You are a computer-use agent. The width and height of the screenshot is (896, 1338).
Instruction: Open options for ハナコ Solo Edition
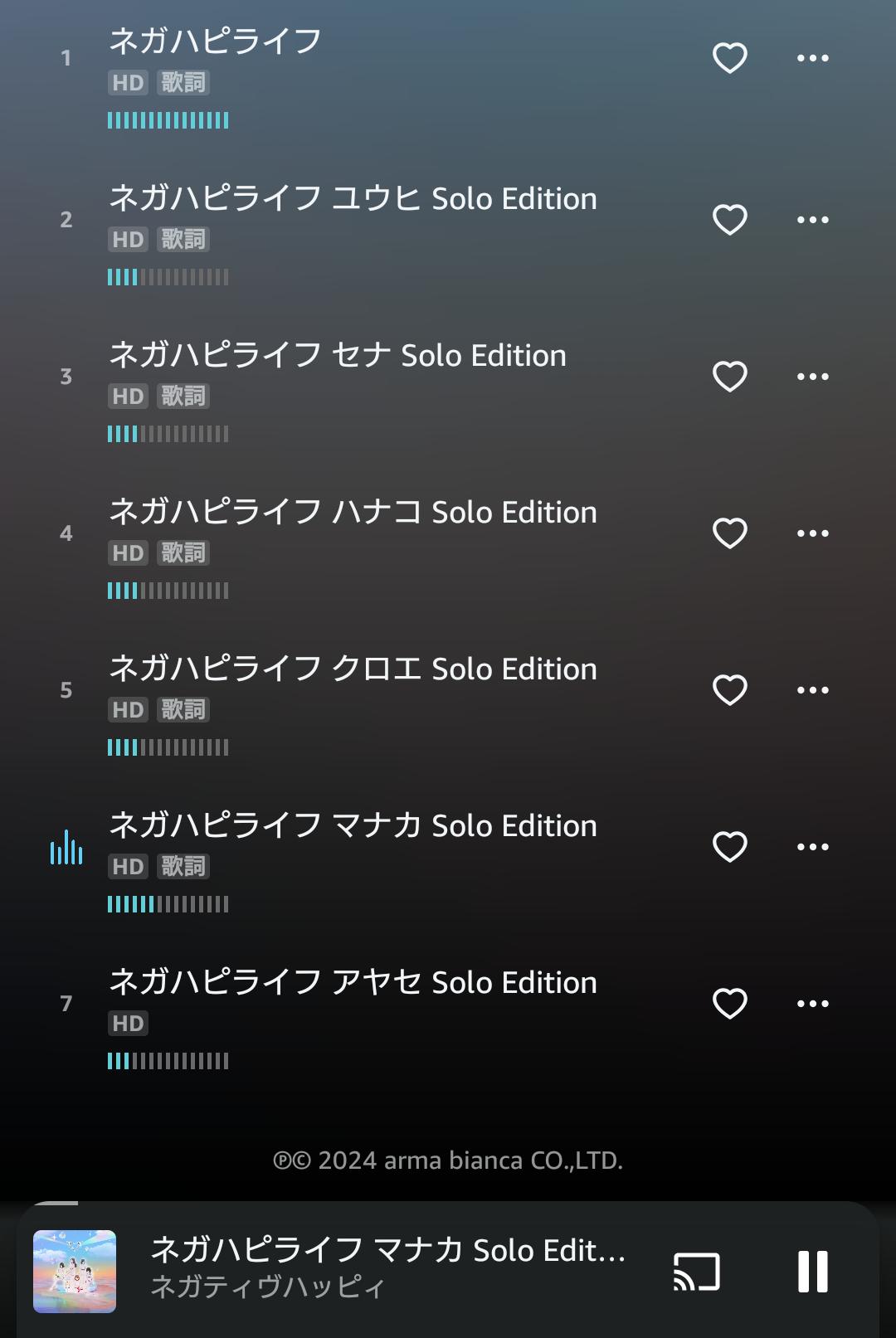pyautogui.click(x=812, y=533)
